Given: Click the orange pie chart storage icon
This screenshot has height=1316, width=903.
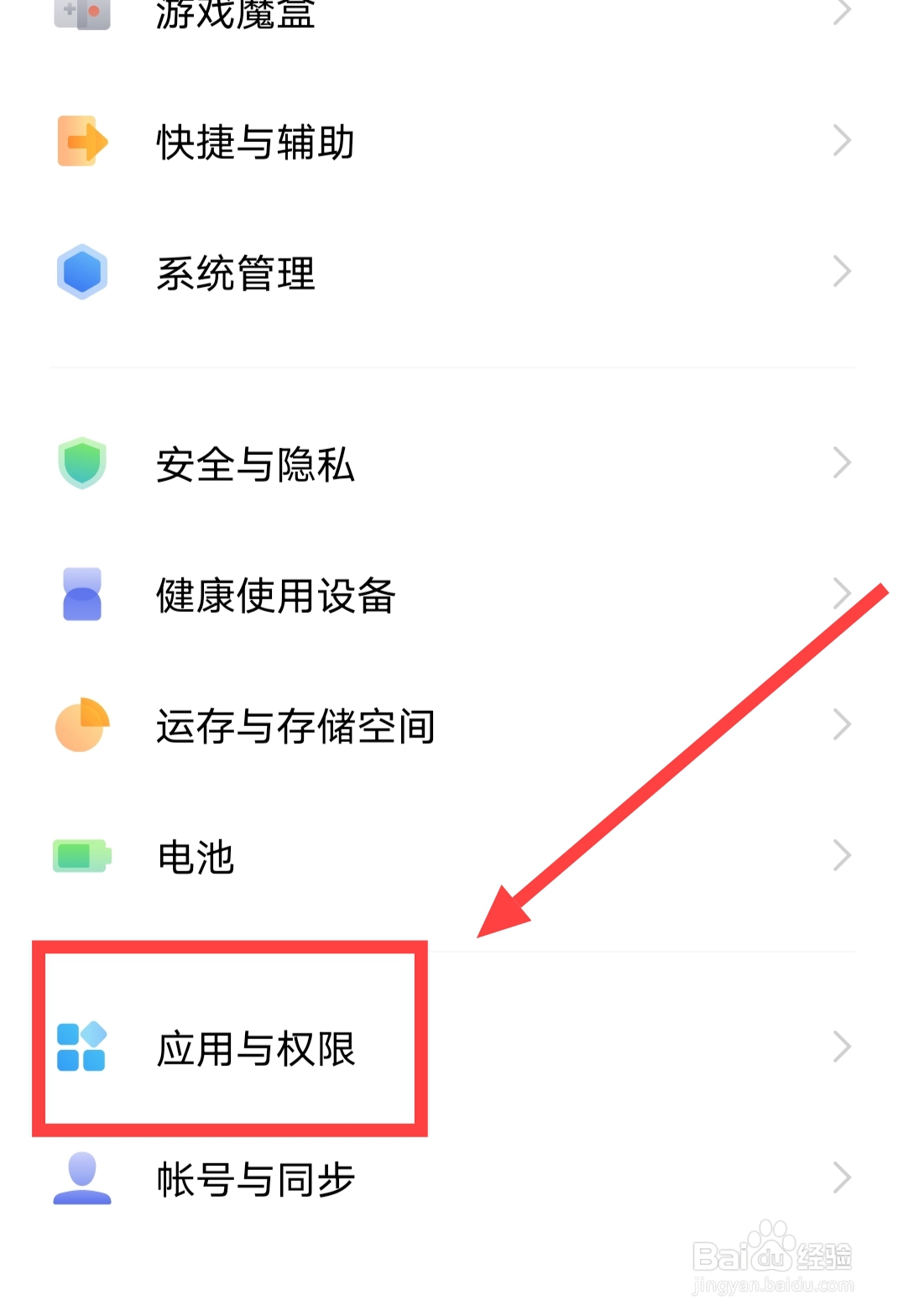Looking at the screenshot, I should pos(80,724).
